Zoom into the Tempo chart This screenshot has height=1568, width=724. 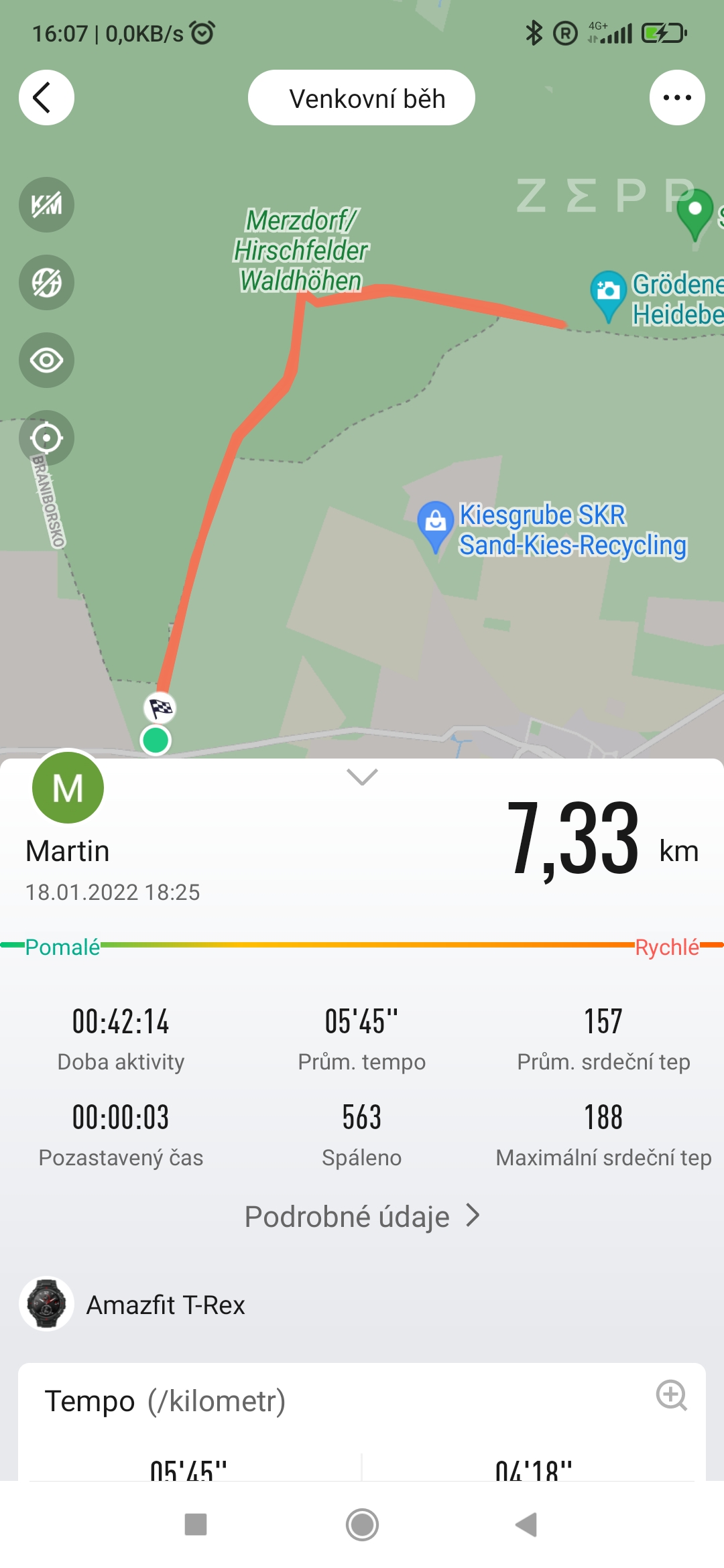point(671,1396)
